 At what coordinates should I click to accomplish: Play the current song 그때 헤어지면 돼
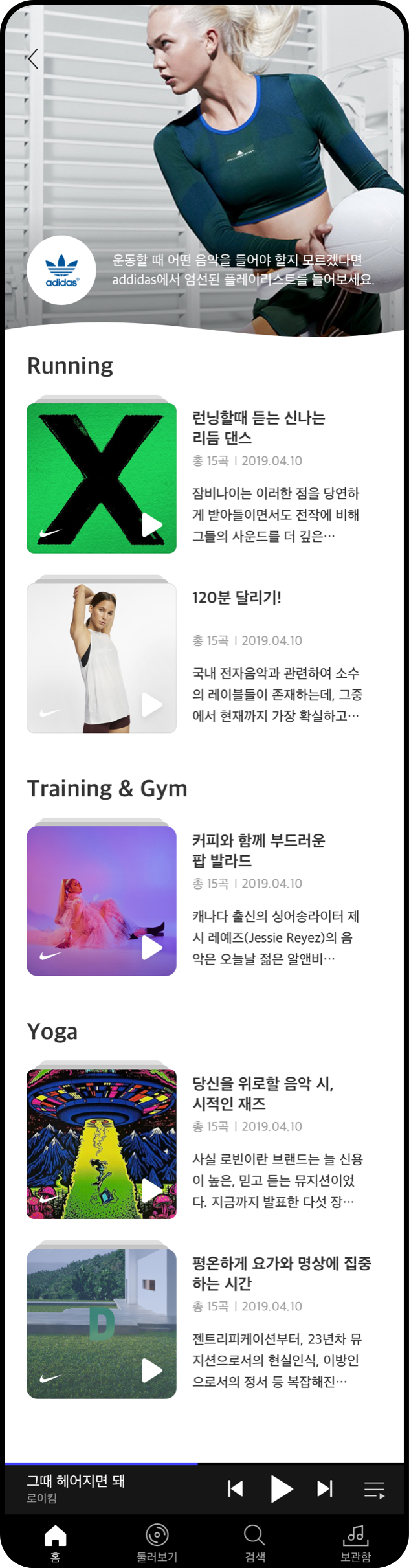pyautogui.click(x=281, y=1488)
